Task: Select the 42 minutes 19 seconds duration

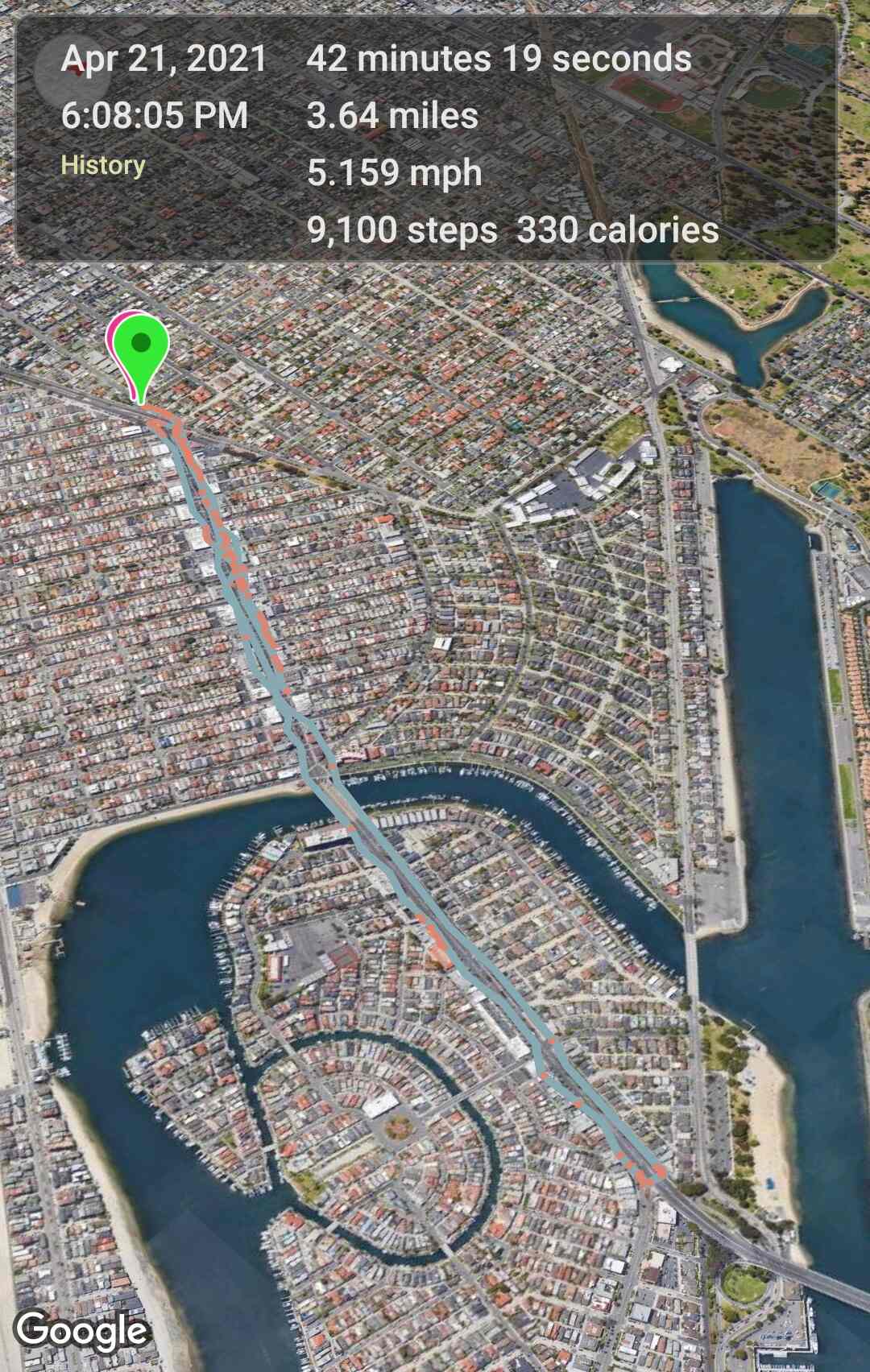Action: coord(501,58)
